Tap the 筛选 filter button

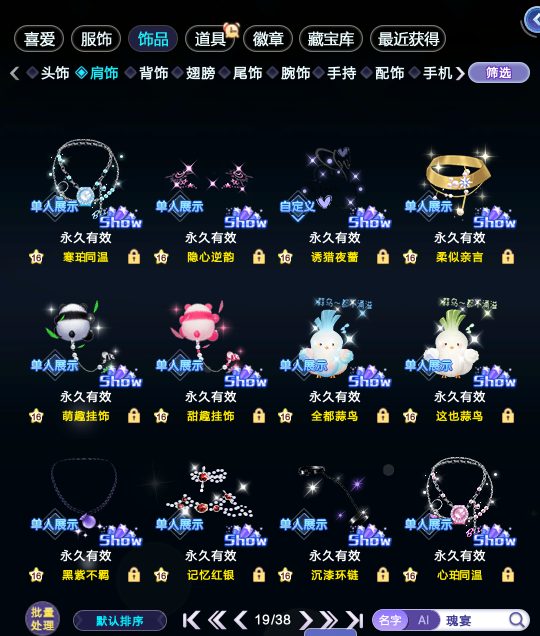(x=499, y=73)
